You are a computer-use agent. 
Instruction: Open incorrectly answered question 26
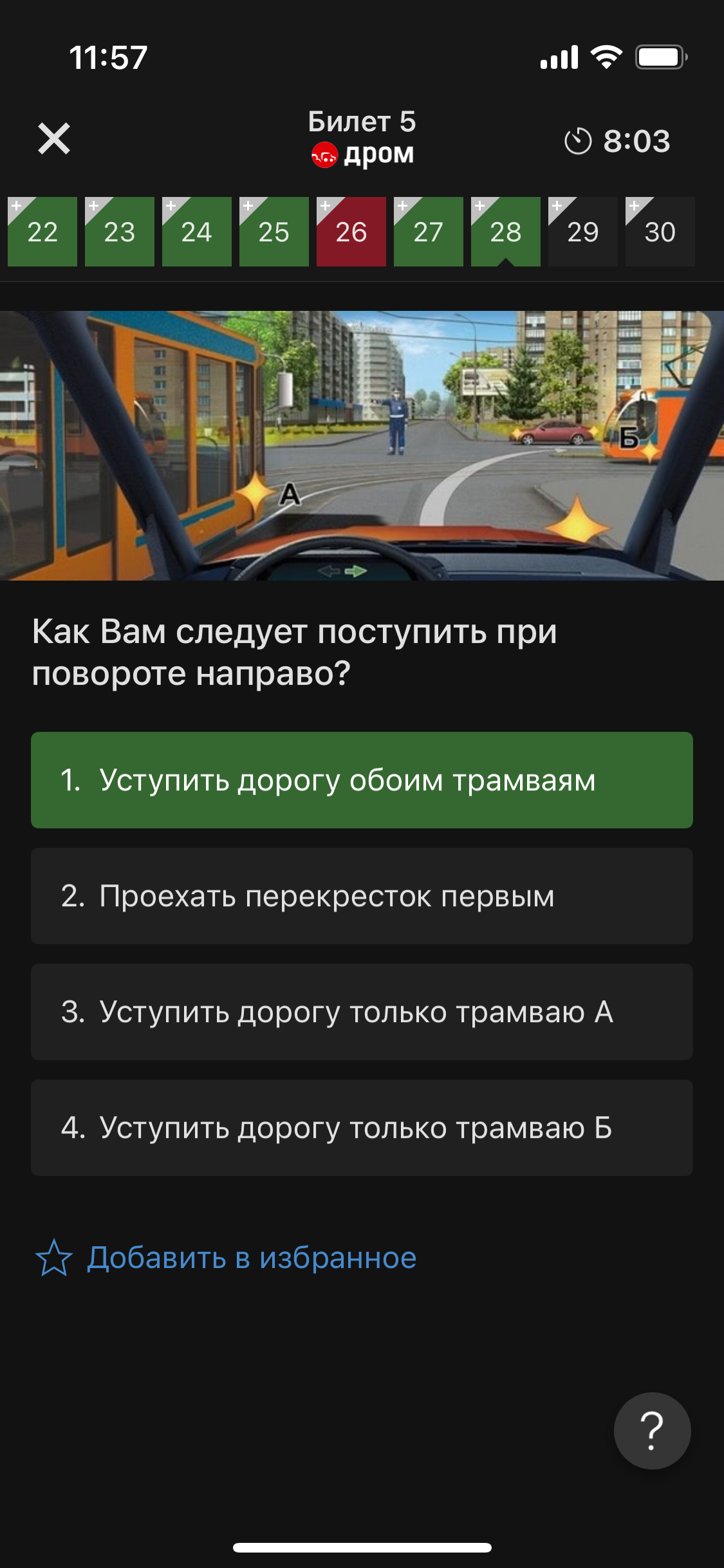(x=351, y=232)
